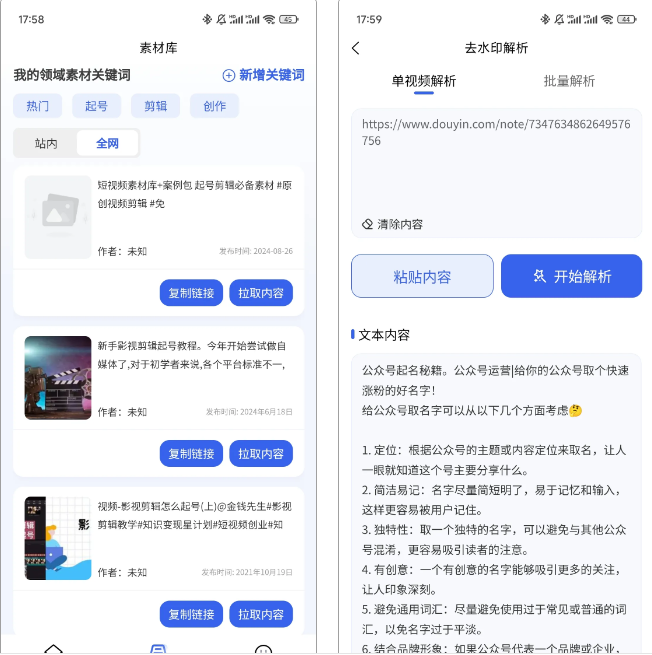This screenshot has height=655, width=652.
Task: Tap 新增关键词 to add a keyword
Action: [x=263, y=75]
